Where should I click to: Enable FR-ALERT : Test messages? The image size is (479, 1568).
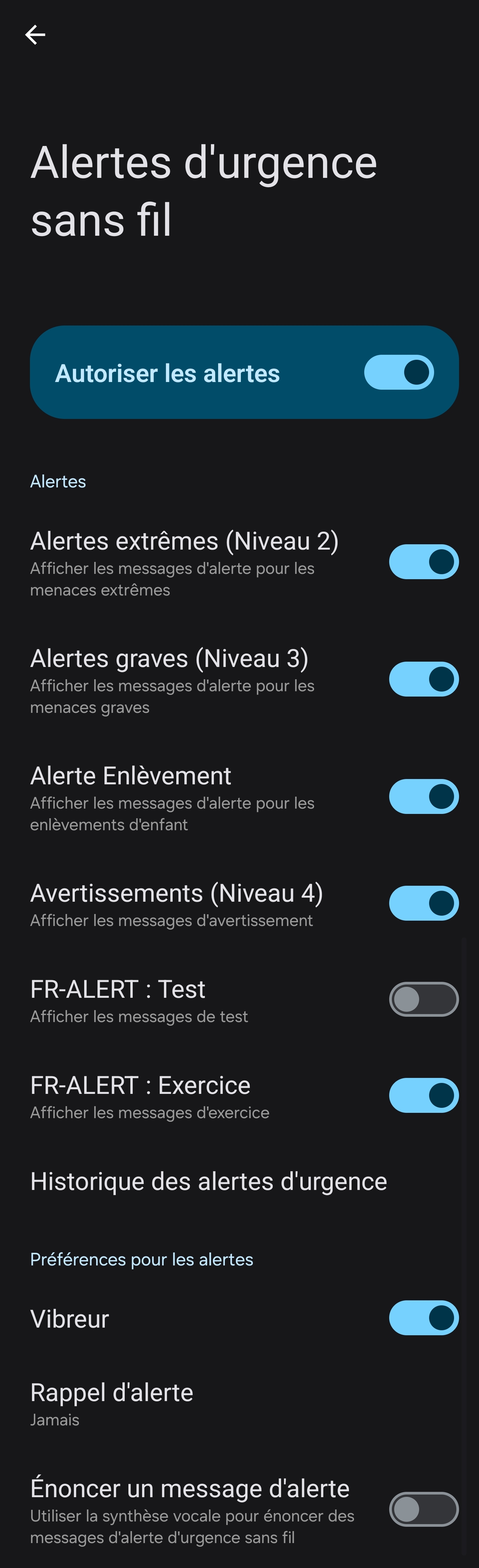423,999
